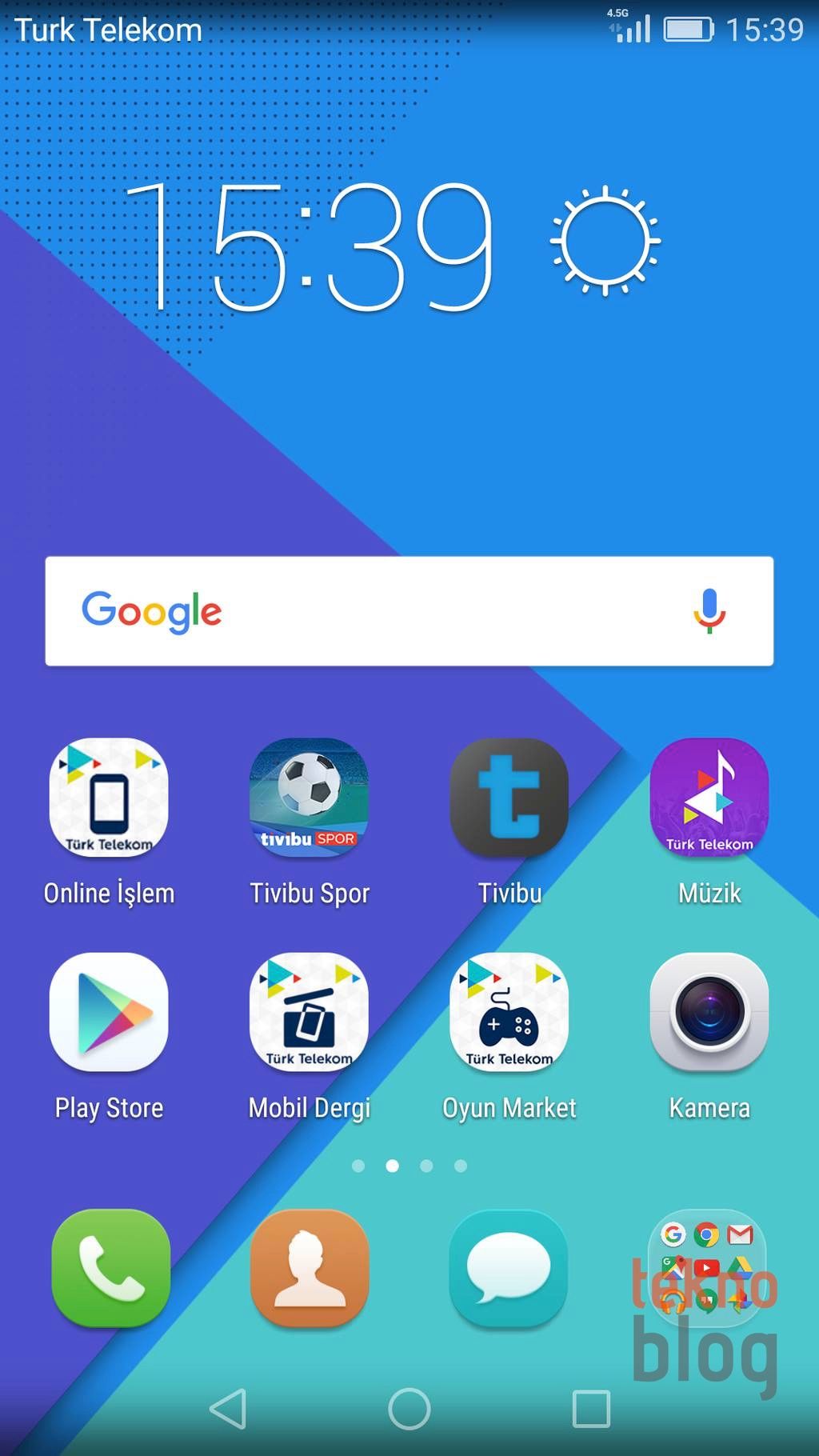819x1456 pixels.
Task: Tap the recent apps square button
Action: click(x=591, y=1409)
